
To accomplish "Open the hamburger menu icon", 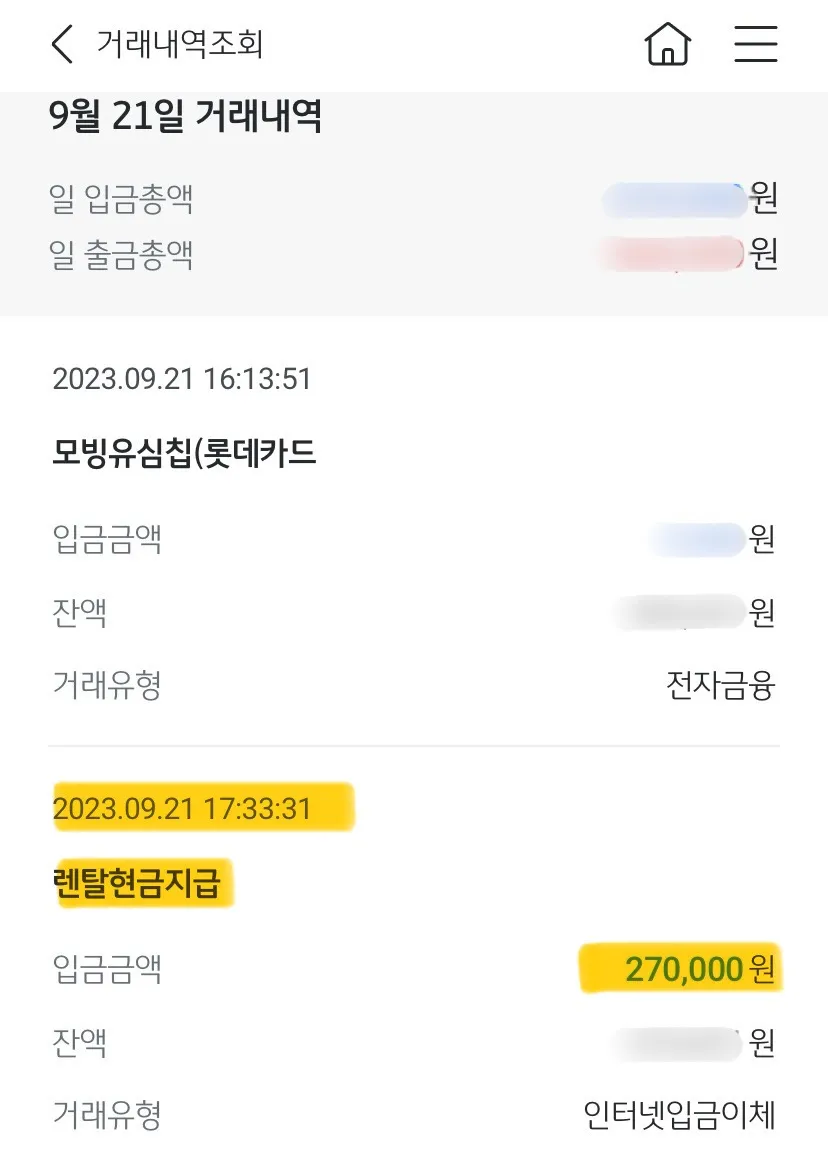I will click(x=756, y=44).
